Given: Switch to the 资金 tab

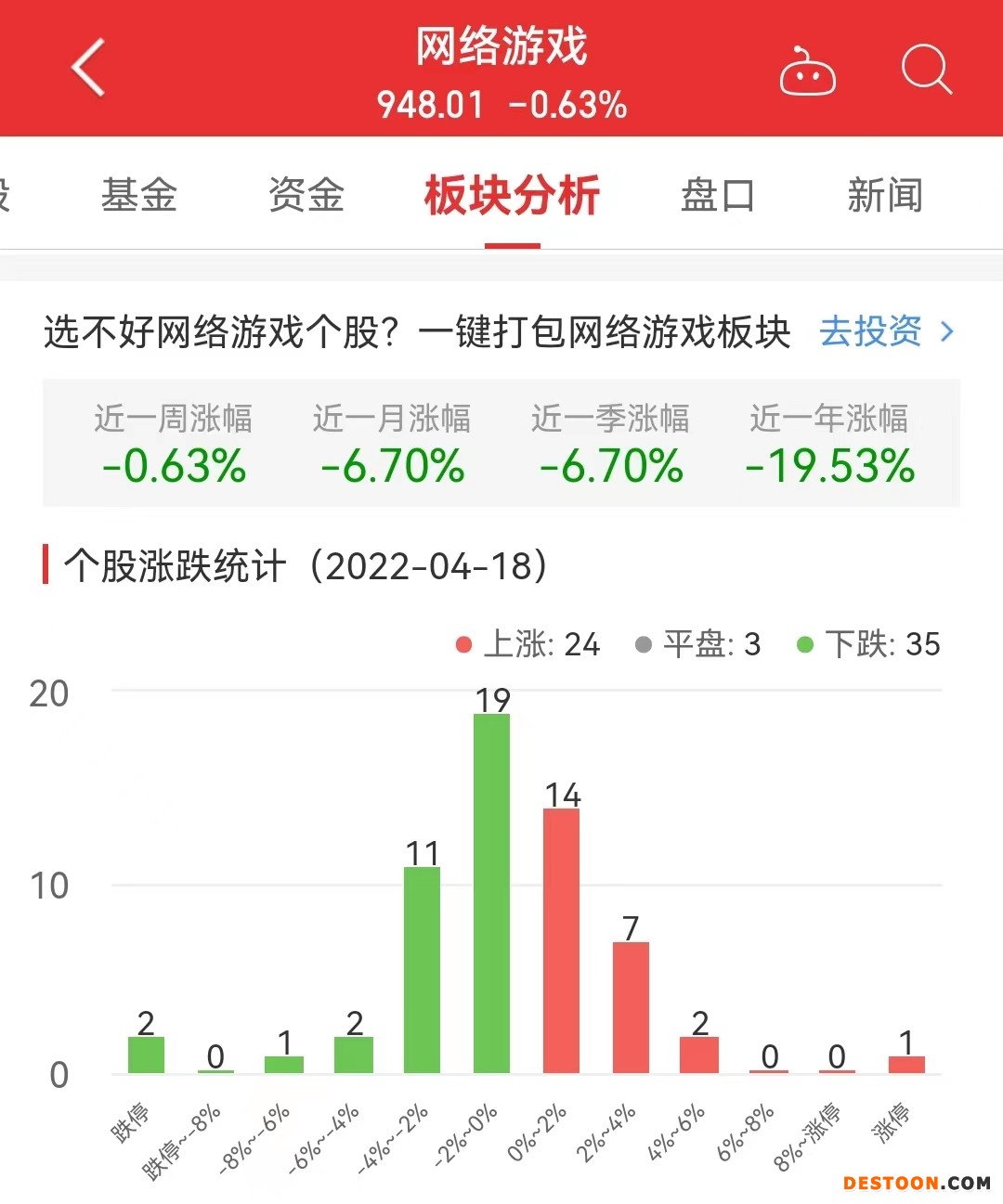Looking at the screenshot, I should 306,196.
